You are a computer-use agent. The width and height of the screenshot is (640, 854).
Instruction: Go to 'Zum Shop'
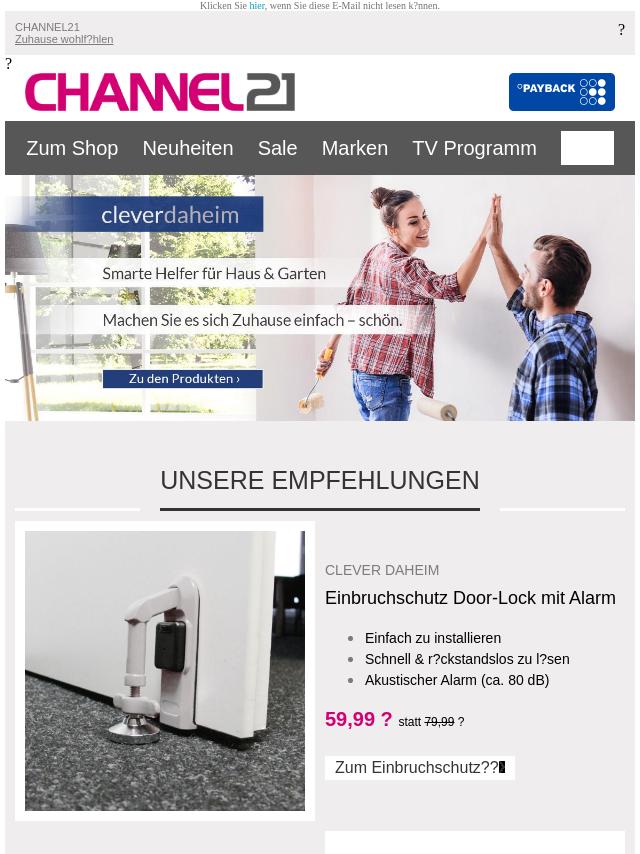[72, 148]
